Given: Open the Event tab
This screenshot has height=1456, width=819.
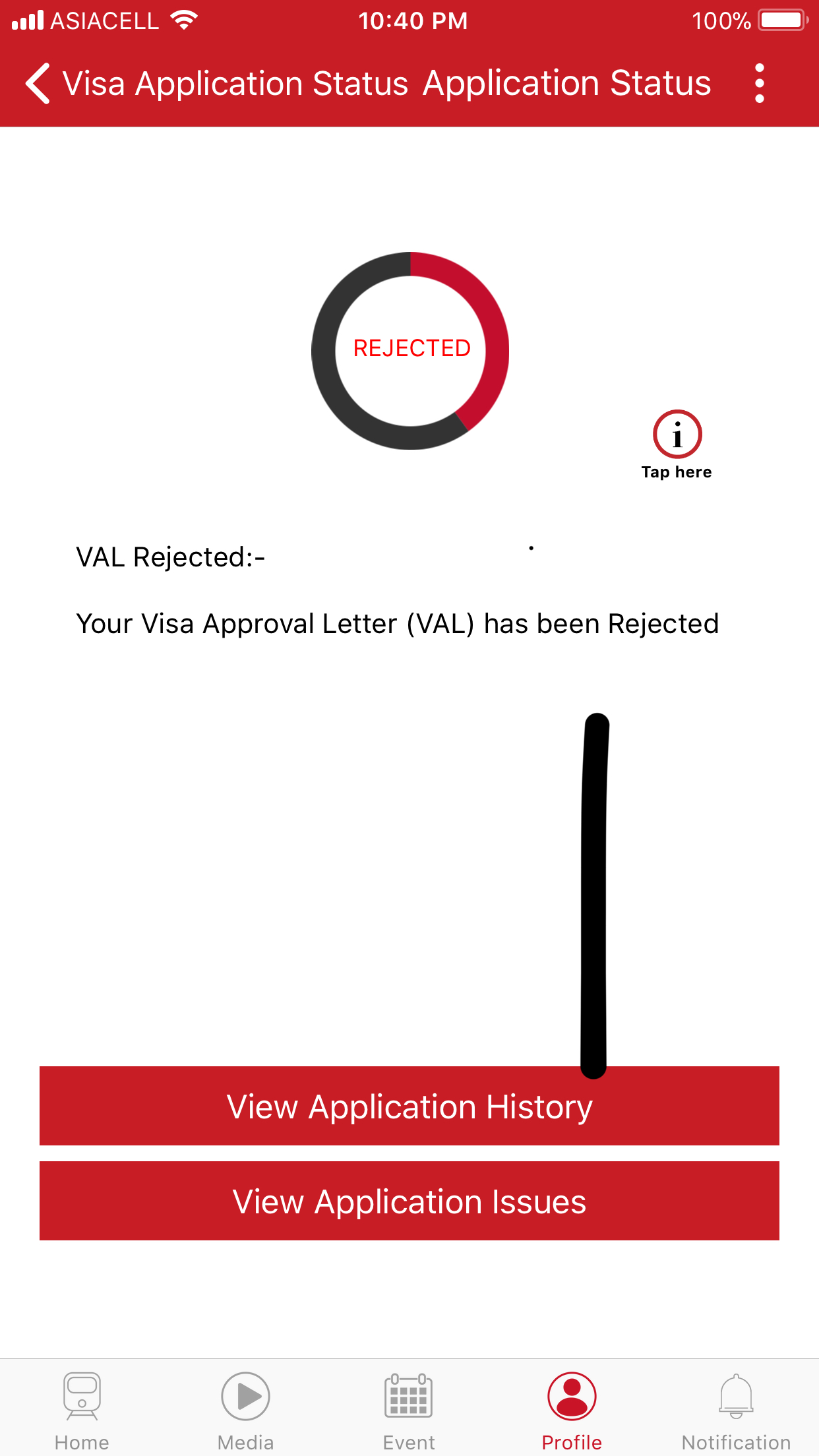Looking at the screenshot, I should coord(409,1410).
